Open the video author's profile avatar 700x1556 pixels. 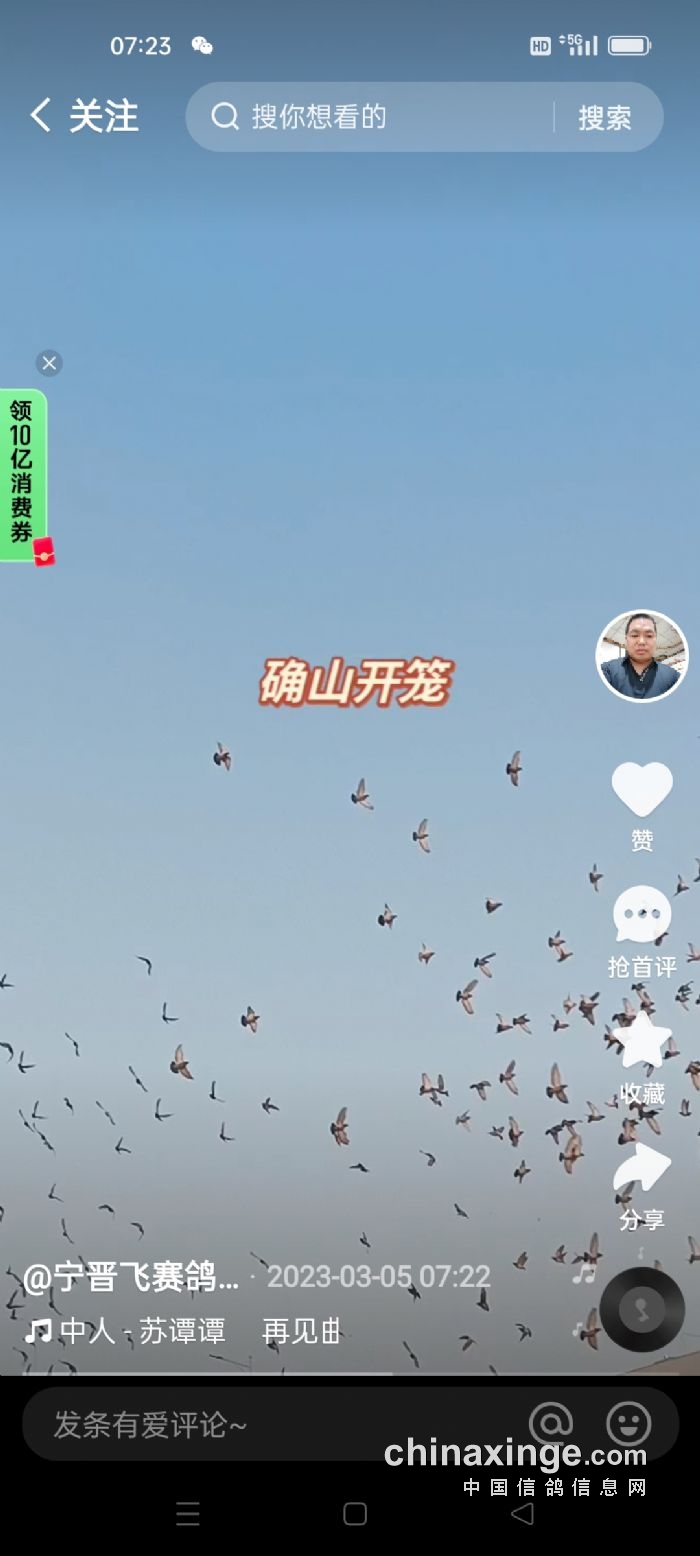(x=642, y=656)
